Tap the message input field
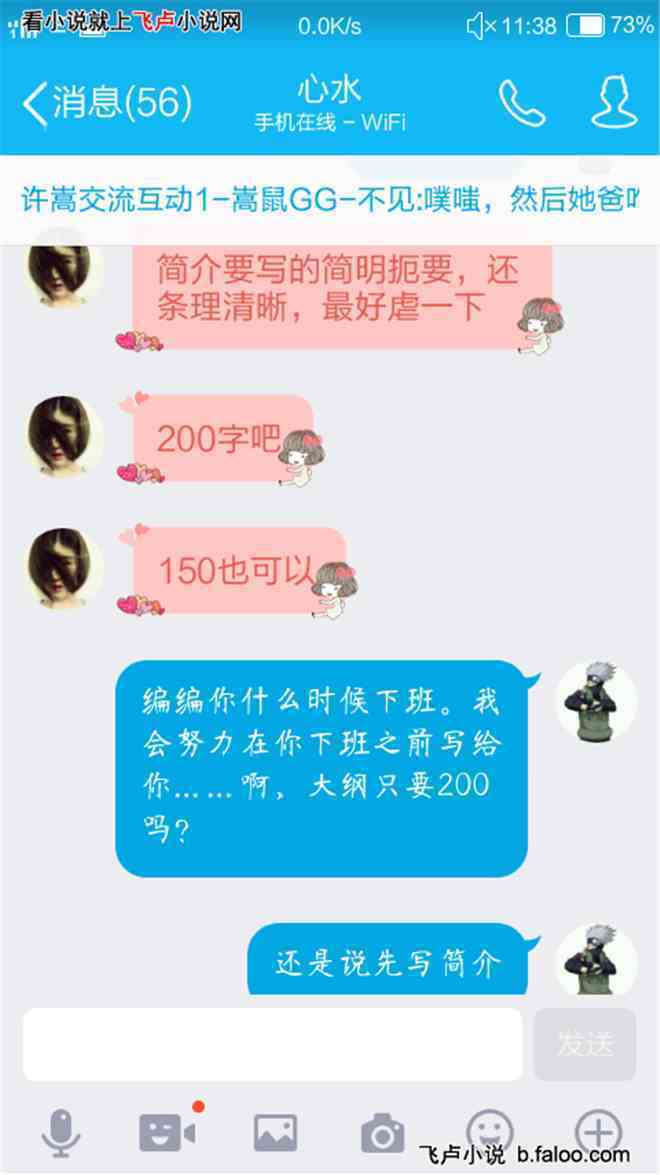660x1175 pixels. click(272, 1044)
